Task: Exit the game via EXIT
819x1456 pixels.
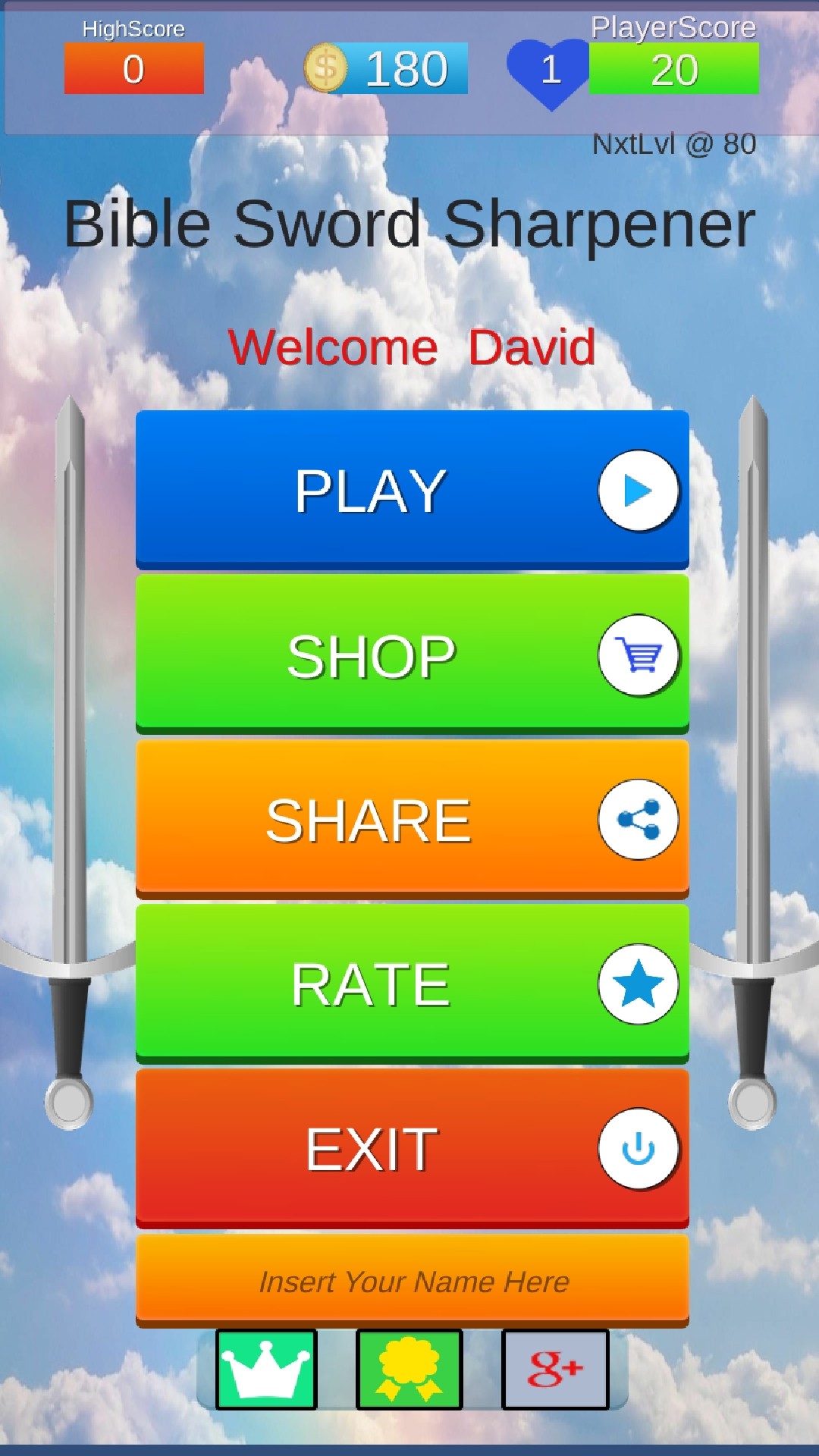Action: click(412, 1147)
